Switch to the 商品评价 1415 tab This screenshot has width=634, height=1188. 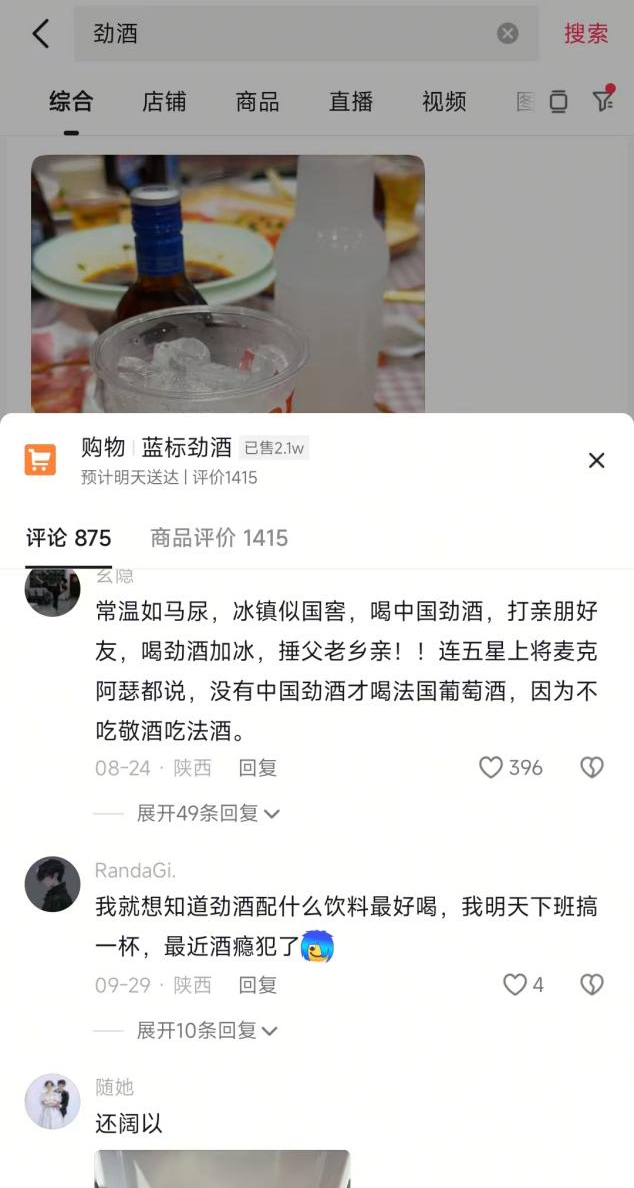(x=219, y=538)
